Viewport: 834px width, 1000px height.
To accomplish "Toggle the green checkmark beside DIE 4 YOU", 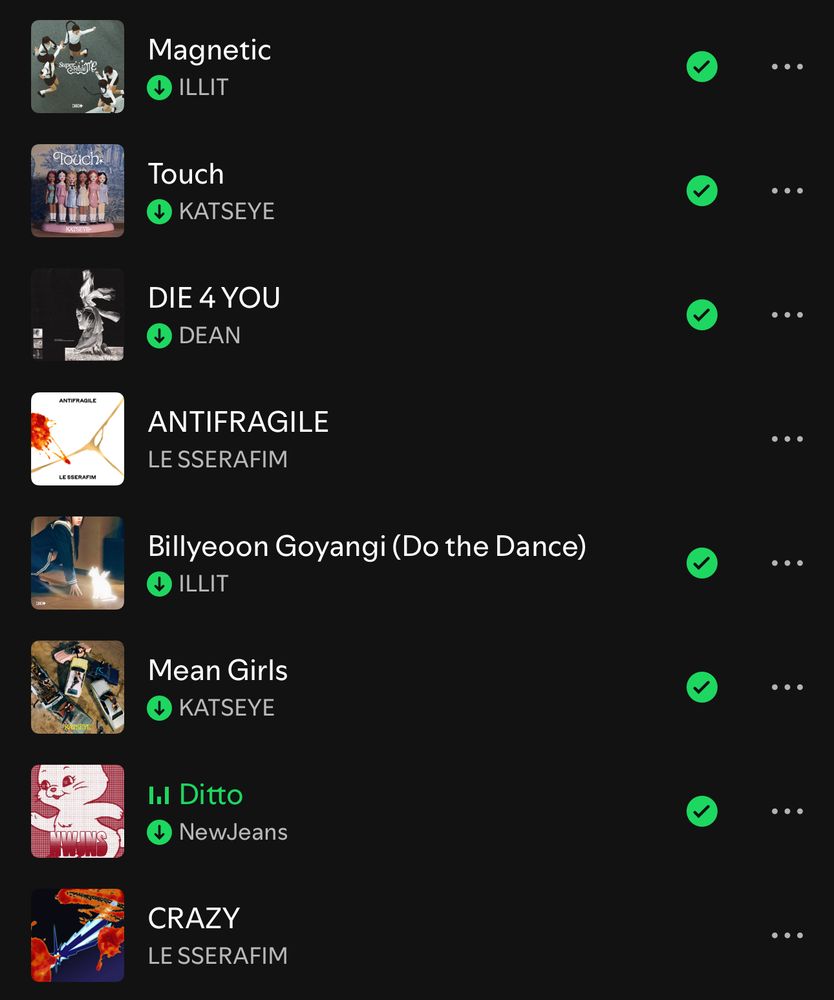I will click(701, 315).
